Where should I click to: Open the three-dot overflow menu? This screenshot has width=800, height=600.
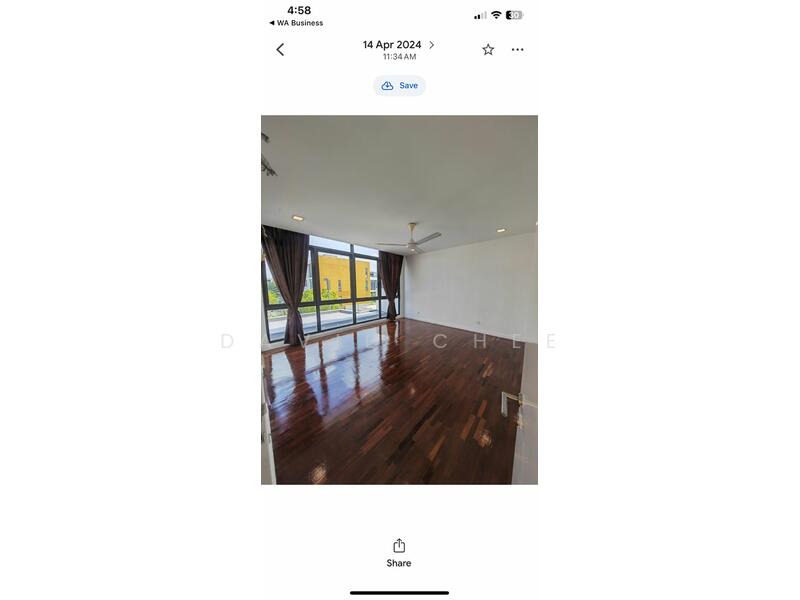pyautogui.click(x=517, y=49)
